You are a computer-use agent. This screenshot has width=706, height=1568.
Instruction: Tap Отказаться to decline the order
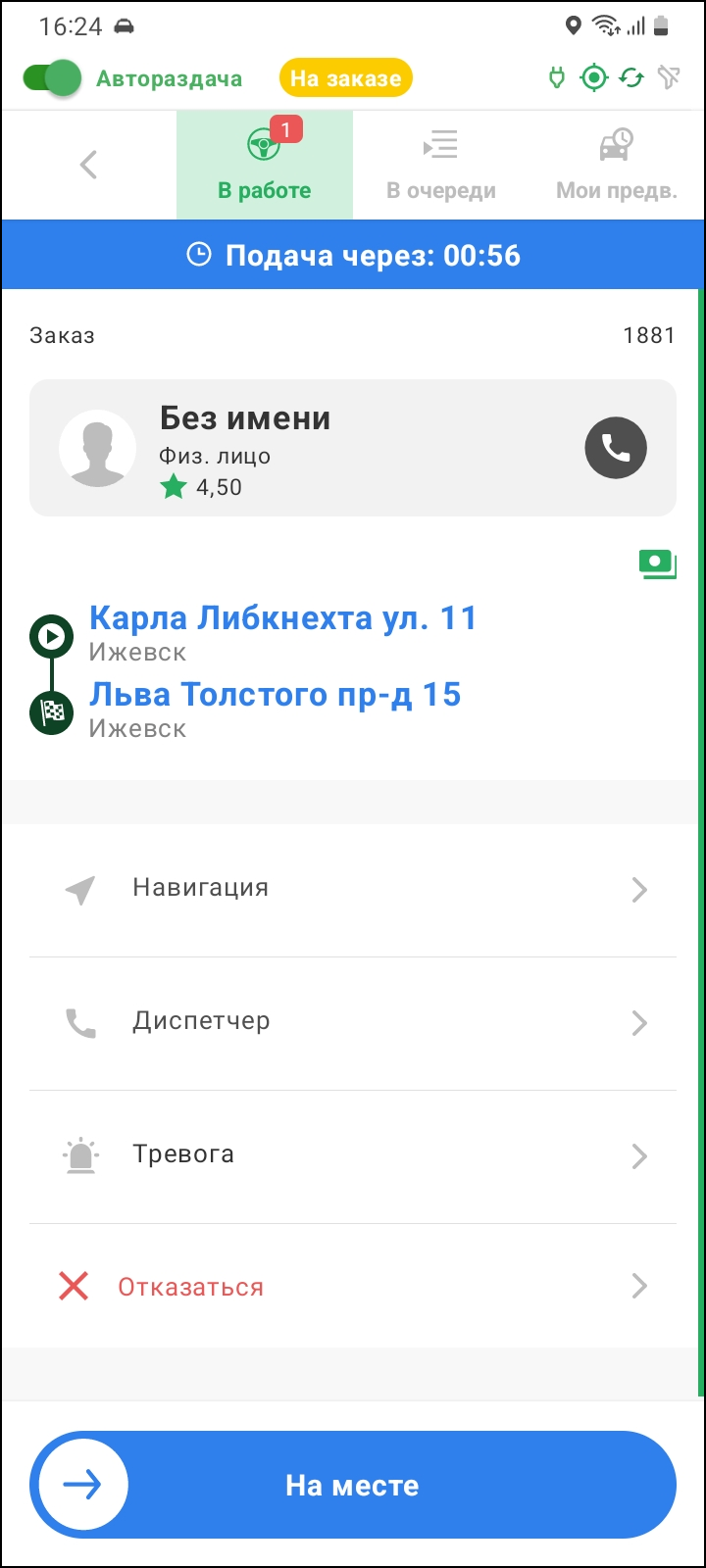[x=353, y=1287]
